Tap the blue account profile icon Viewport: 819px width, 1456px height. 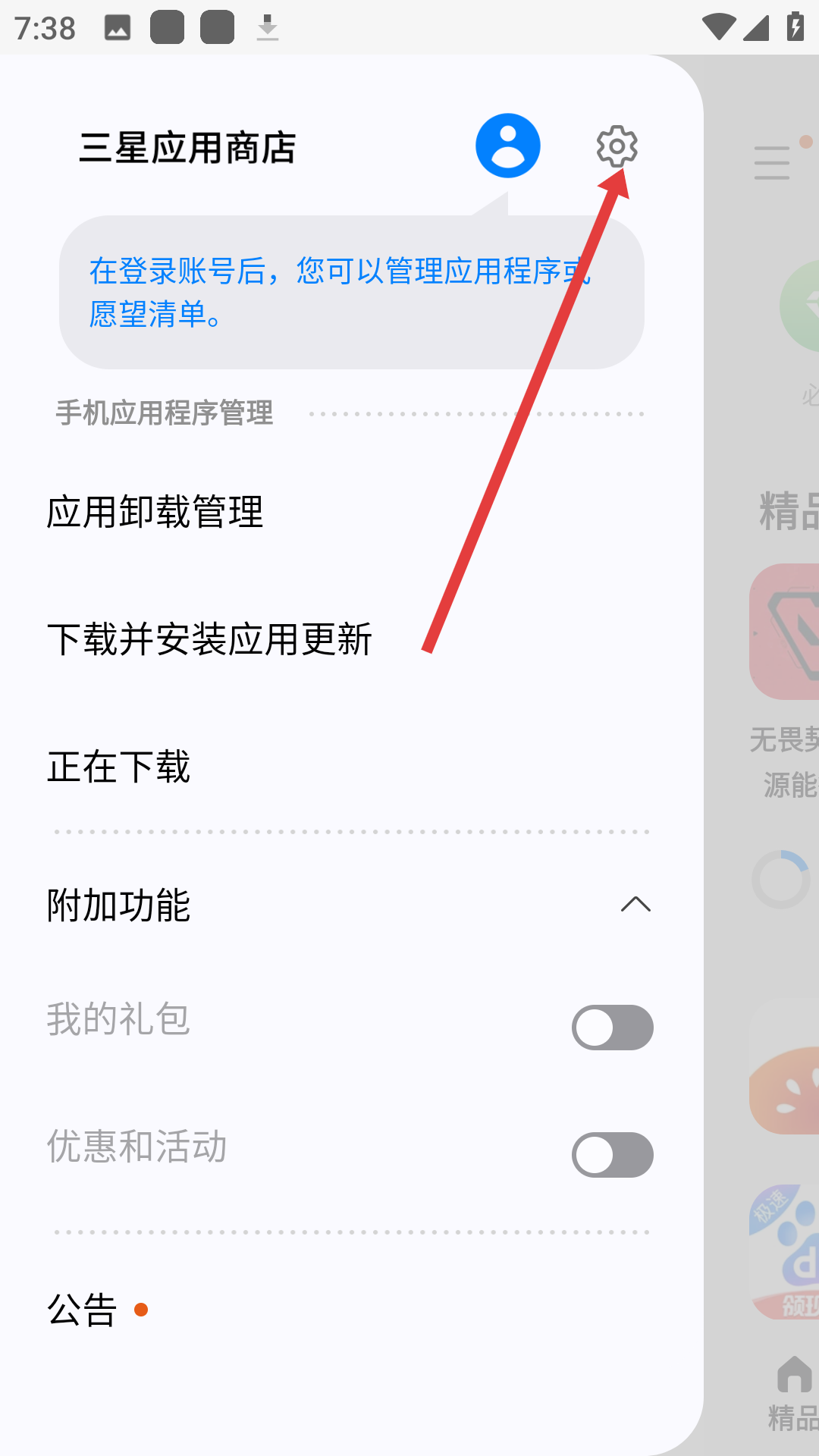point(507,146)
